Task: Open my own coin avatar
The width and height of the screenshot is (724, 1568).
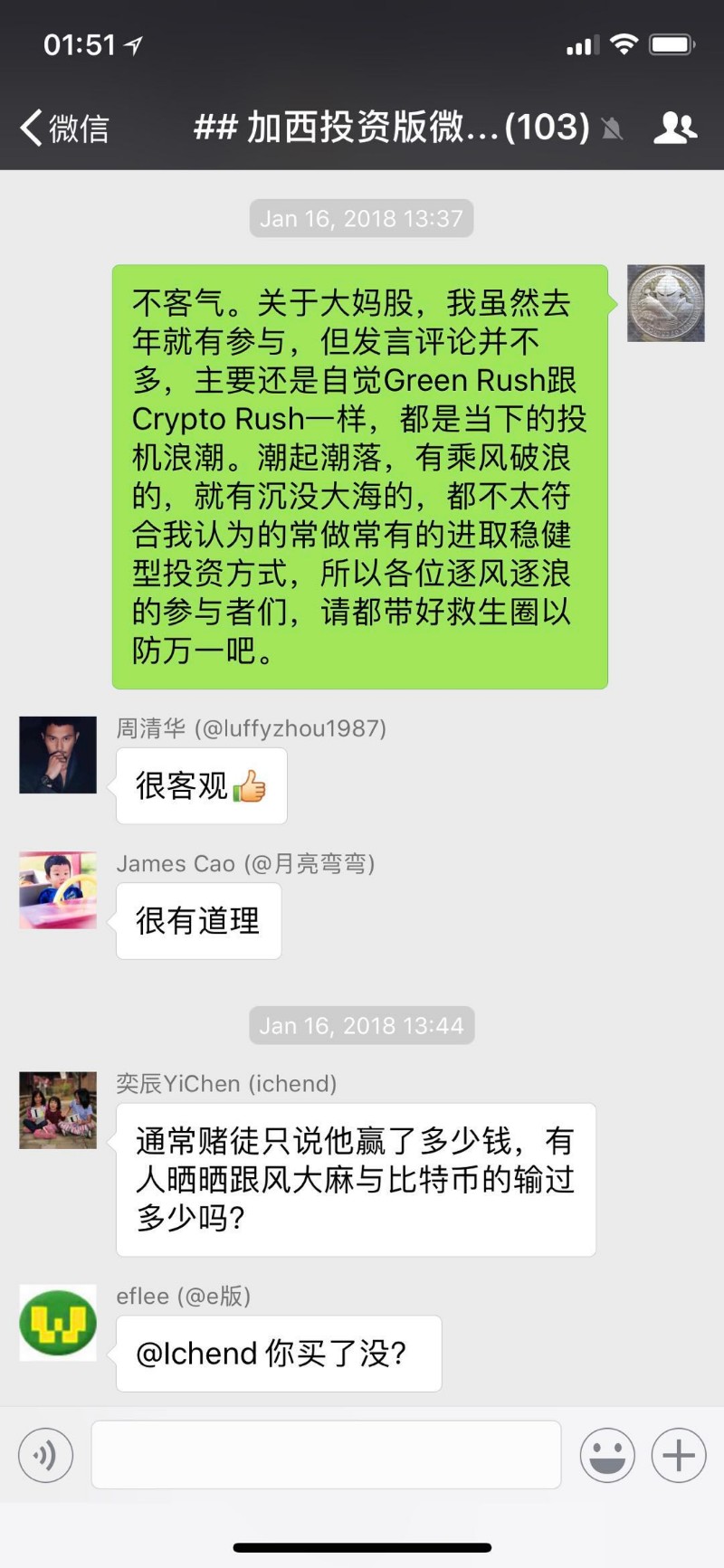Action: 666,303
